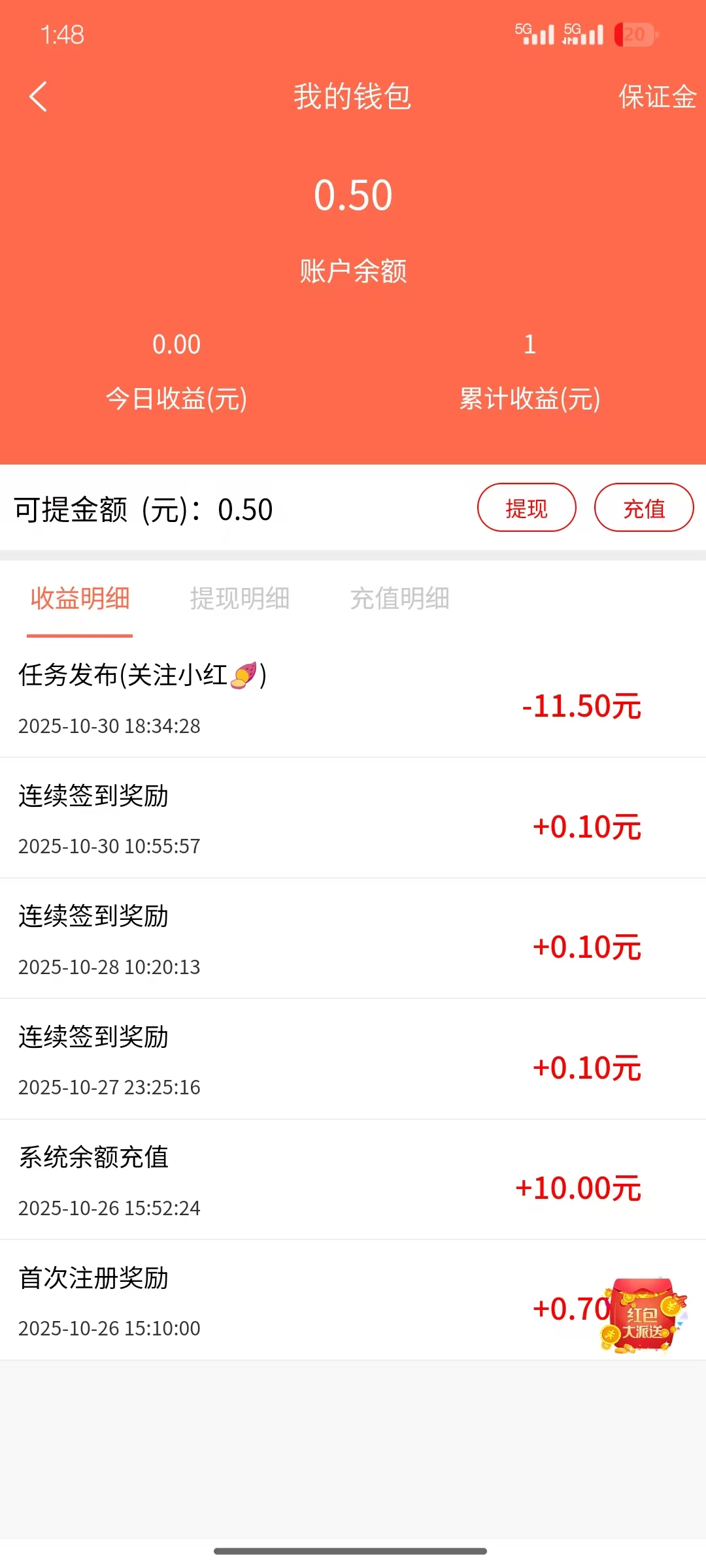Open 保证金 in the top bar
Image resolution: width=706 pixels, height=1568 pixels.
[656, 97]
